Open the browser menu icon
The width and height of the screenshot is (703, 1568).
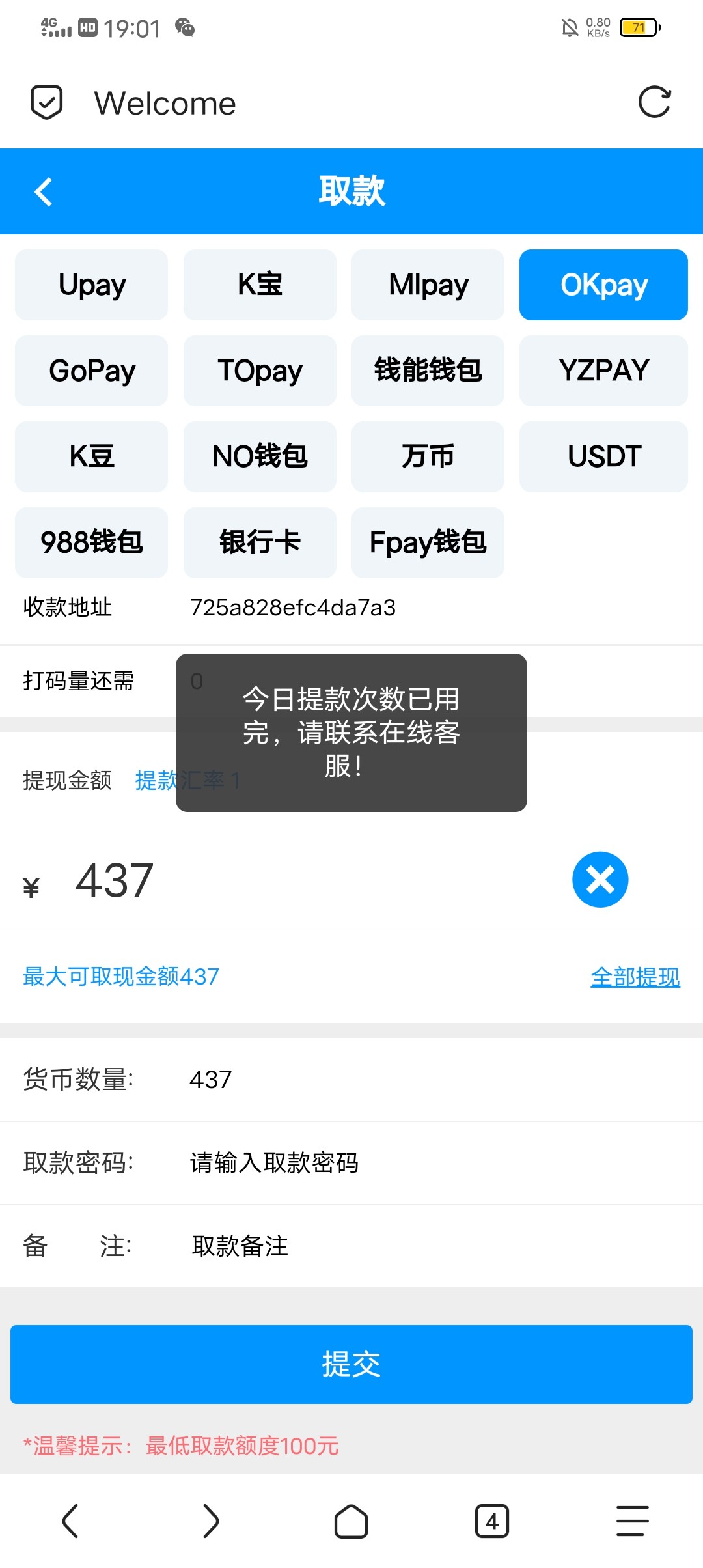pyautogui.click(x=633, y=1521)
